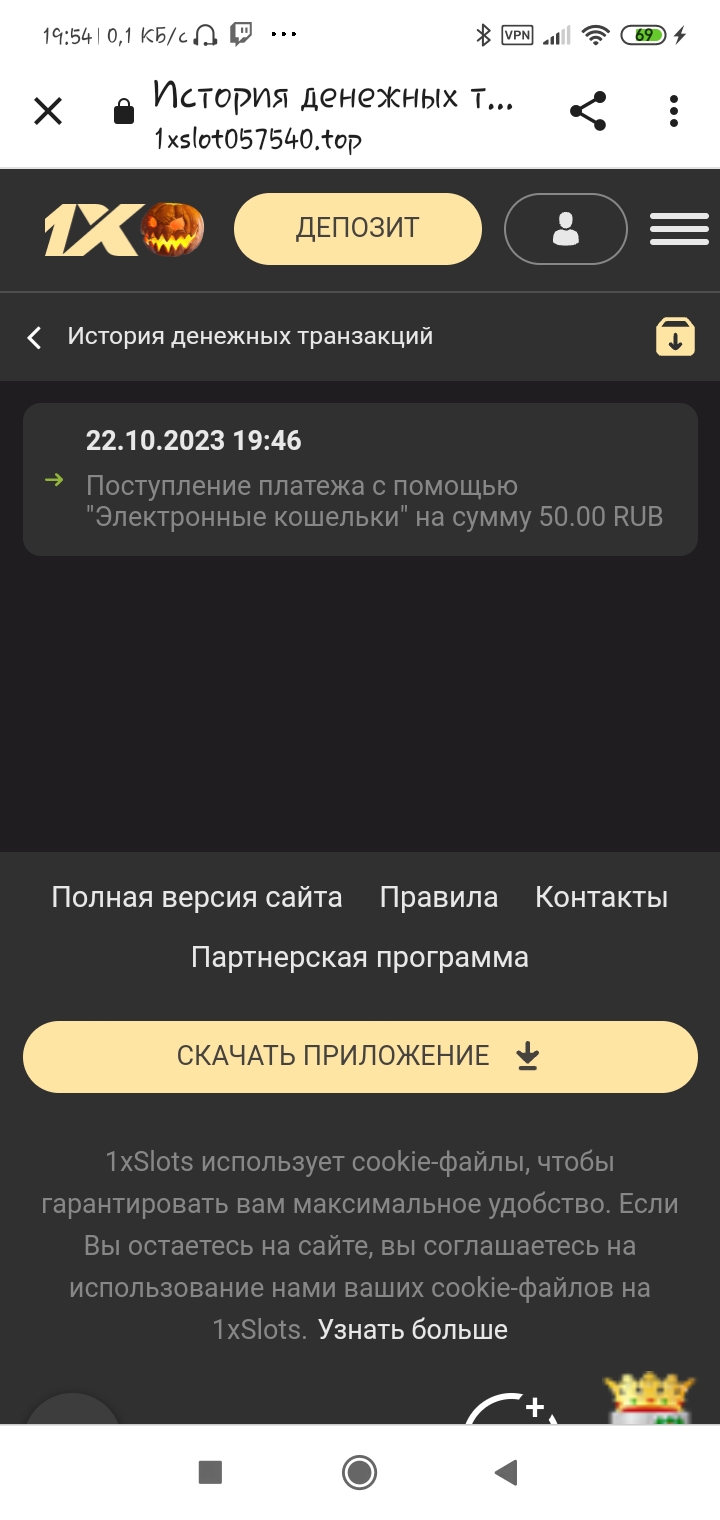Screen dimensions: 720x1520
Task: Tap СКАЧАТЬ ПРИЛОЖЕНИЕ button
Action: 360,1056
